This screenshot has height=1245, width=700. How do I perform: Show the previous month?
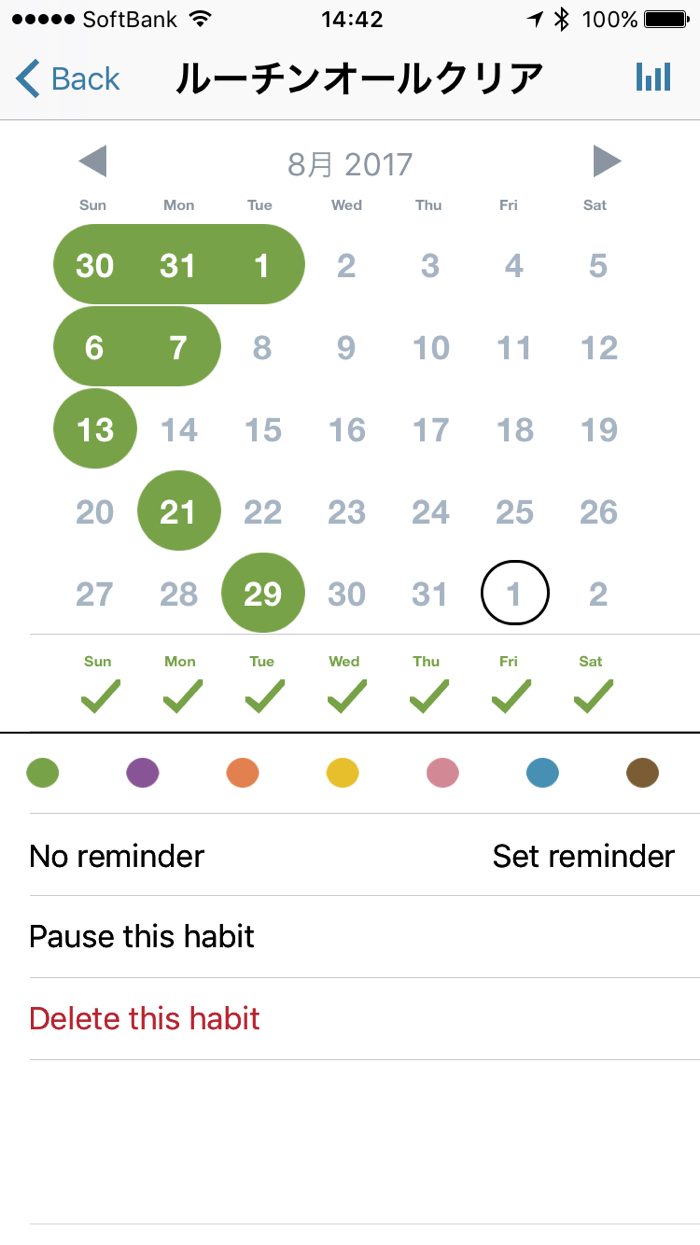(92, 161)
